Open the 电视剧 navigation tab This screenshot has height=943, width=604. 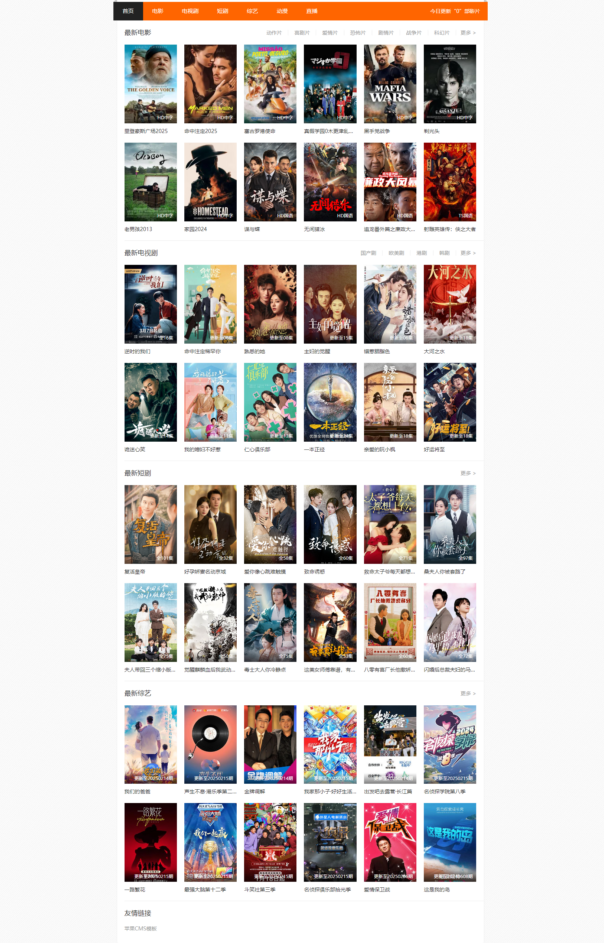(x=189, y=11)
